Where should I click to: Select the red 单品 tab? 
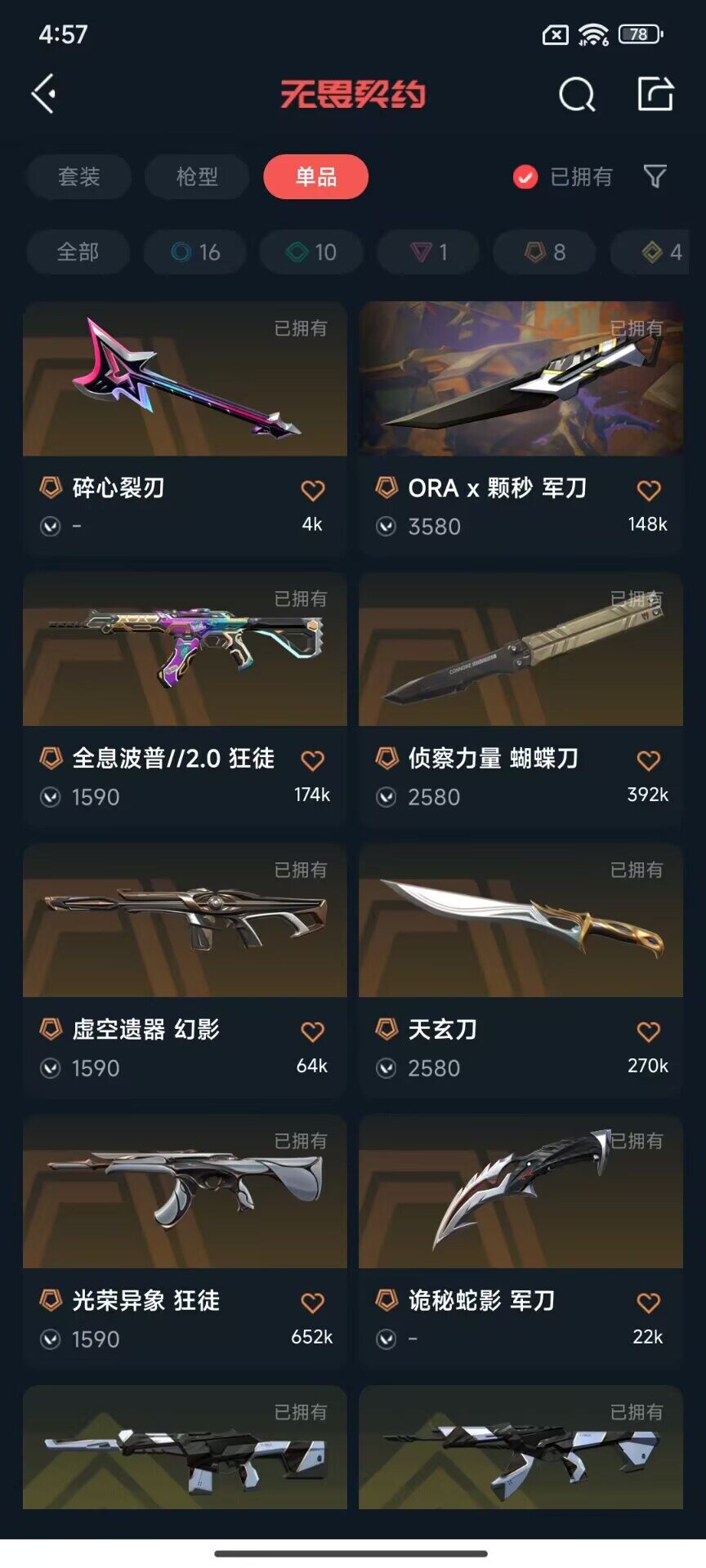(x=315, y=177)
